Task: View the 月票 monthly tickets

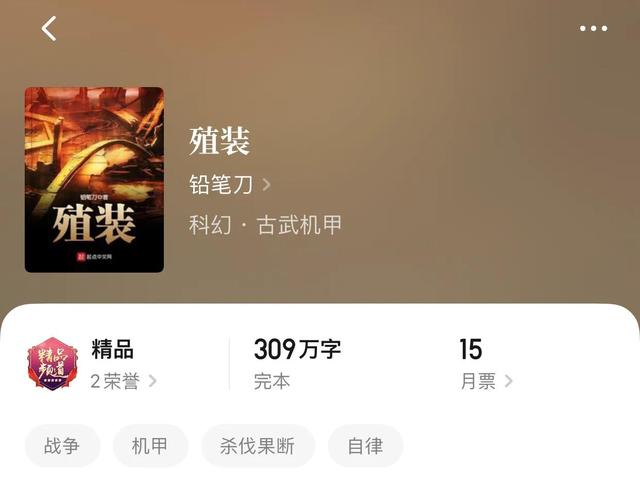Action: (486, 381)
